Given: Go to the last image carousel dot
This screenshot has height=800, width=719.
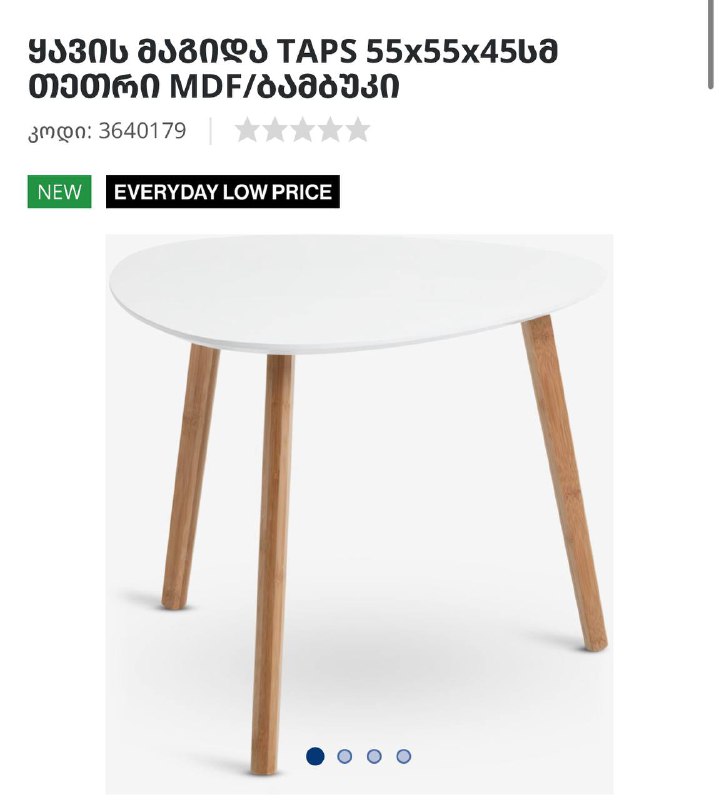Looking at the screenshot, I should tap(403, 756).
